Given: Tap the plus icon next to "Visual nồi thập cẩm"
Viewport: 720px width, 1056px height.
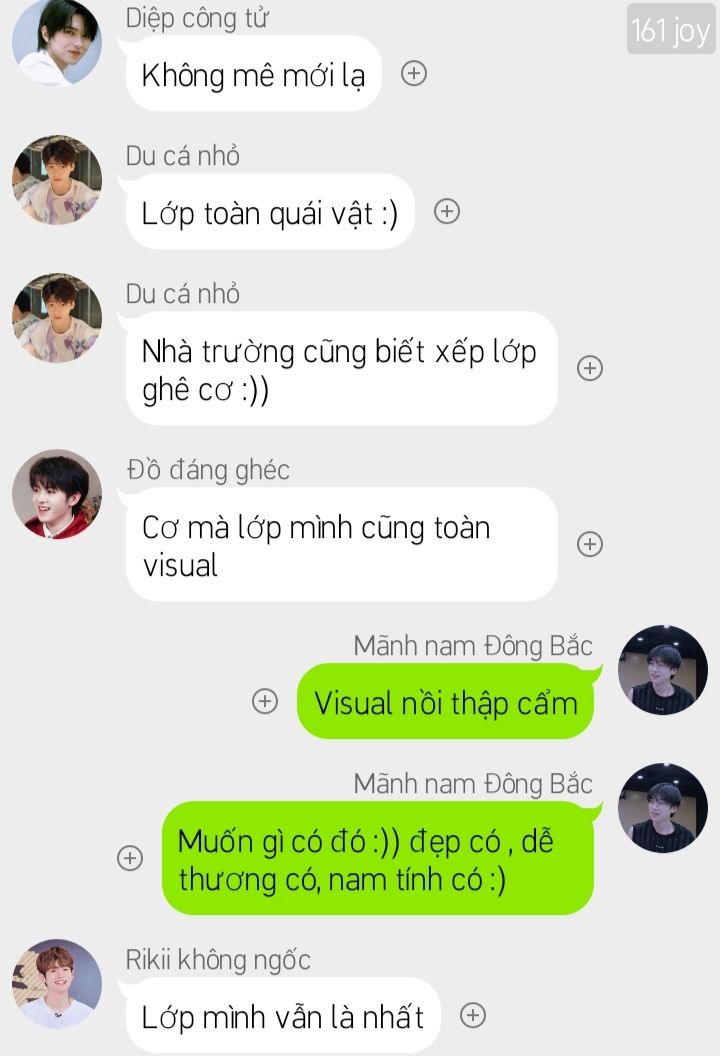Looking at the screenshot, I should pyautogui.click(x=264, y=702).
